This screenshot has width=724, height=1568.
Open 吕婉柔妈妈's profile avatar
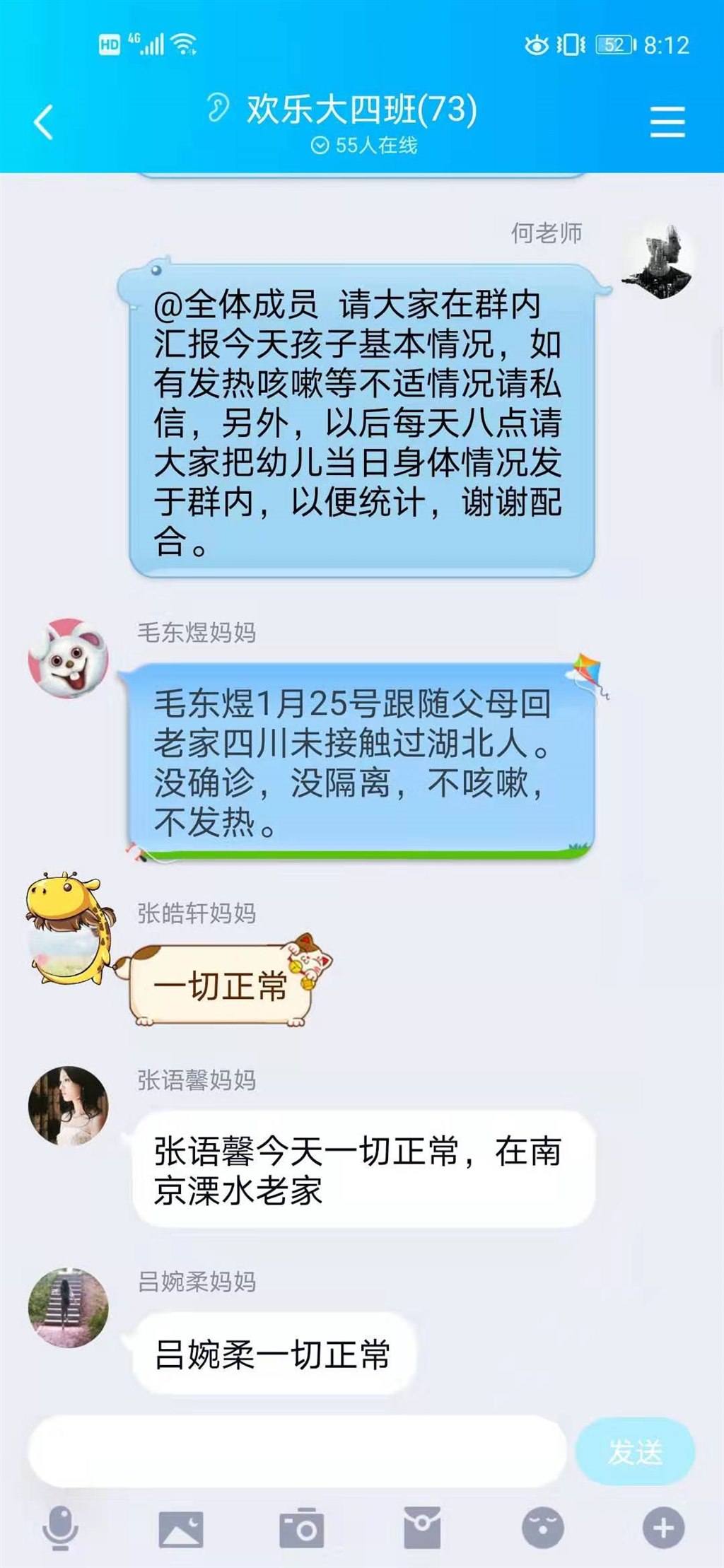(x=68, y=1307)
